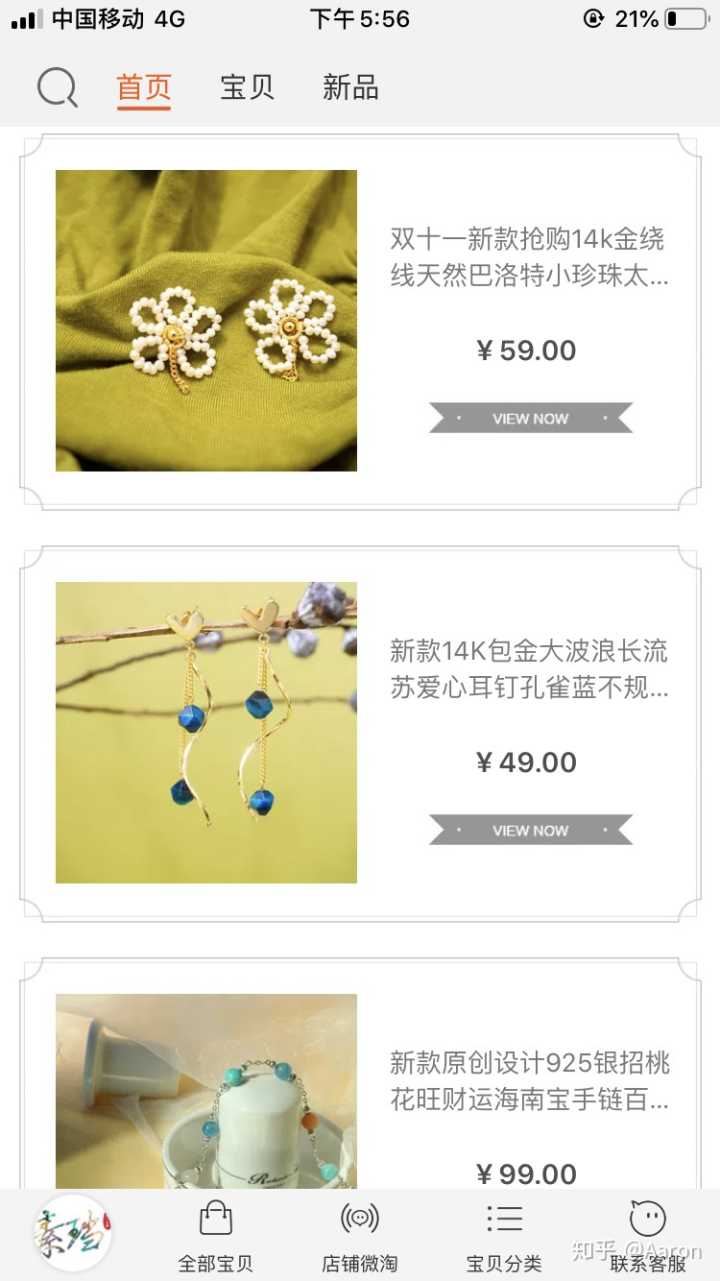The height and width of the screenshot is (1281, 720).
Task: Contact customer service via 联系客服
Action: [648, 1236]
